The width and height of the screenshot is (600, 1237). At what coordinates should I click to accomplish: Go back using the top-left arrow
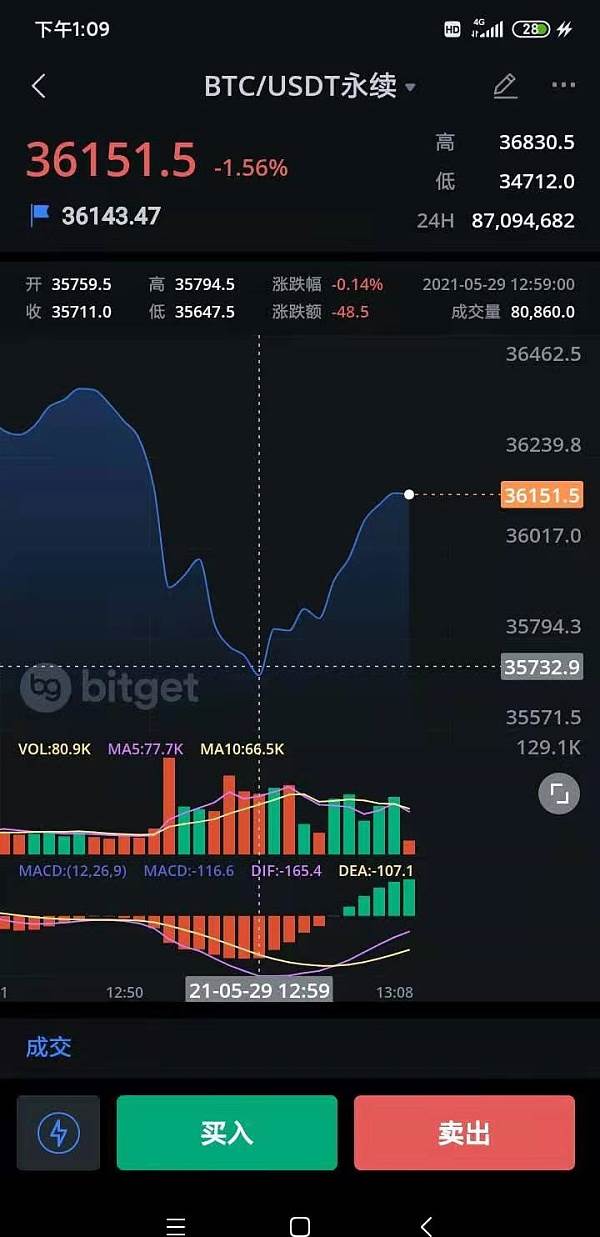point(38,86)
